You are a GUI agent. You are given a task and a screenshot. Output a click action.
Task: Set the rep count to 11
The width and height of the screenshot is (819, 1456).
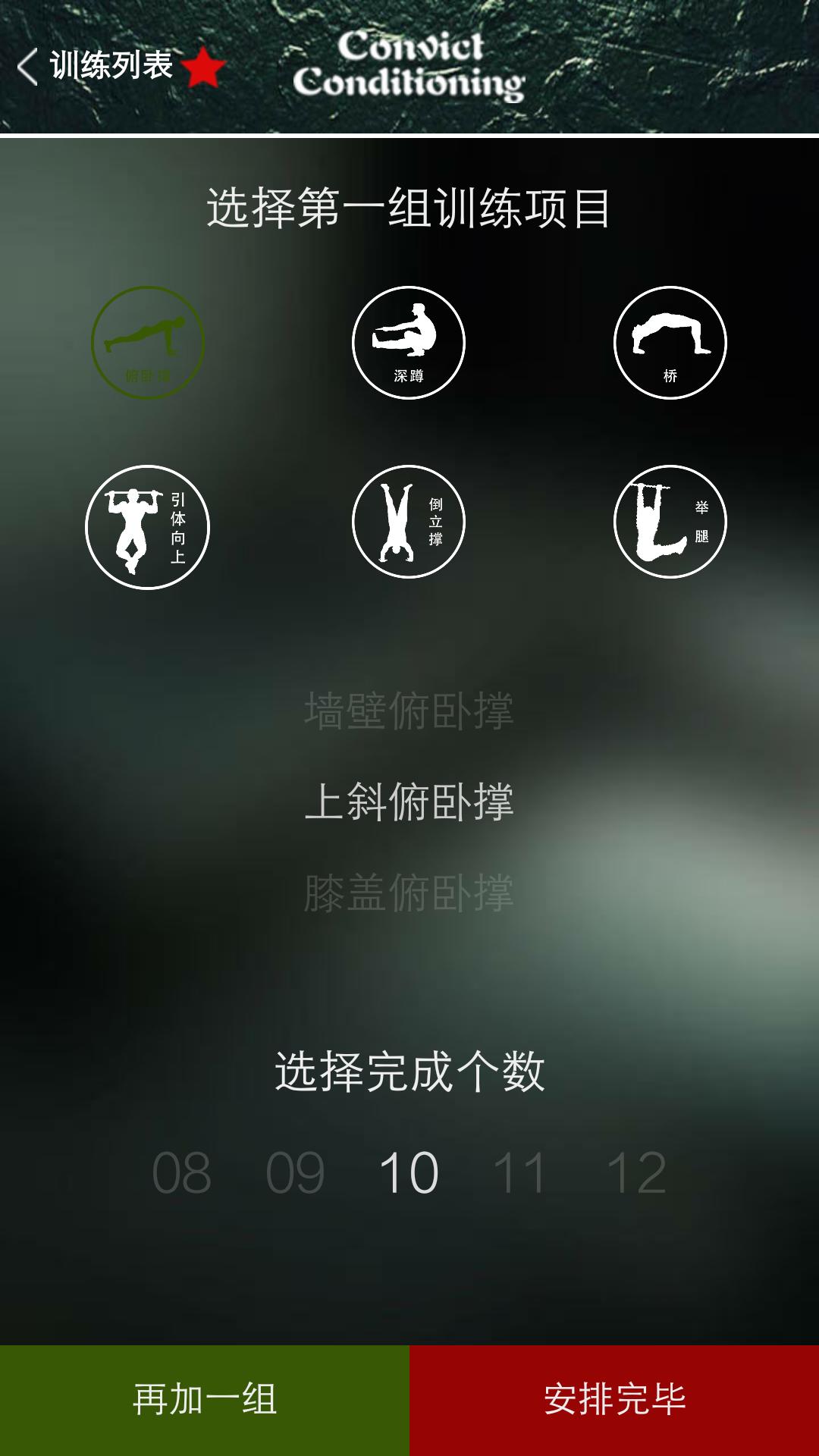tap(521, 1173)
